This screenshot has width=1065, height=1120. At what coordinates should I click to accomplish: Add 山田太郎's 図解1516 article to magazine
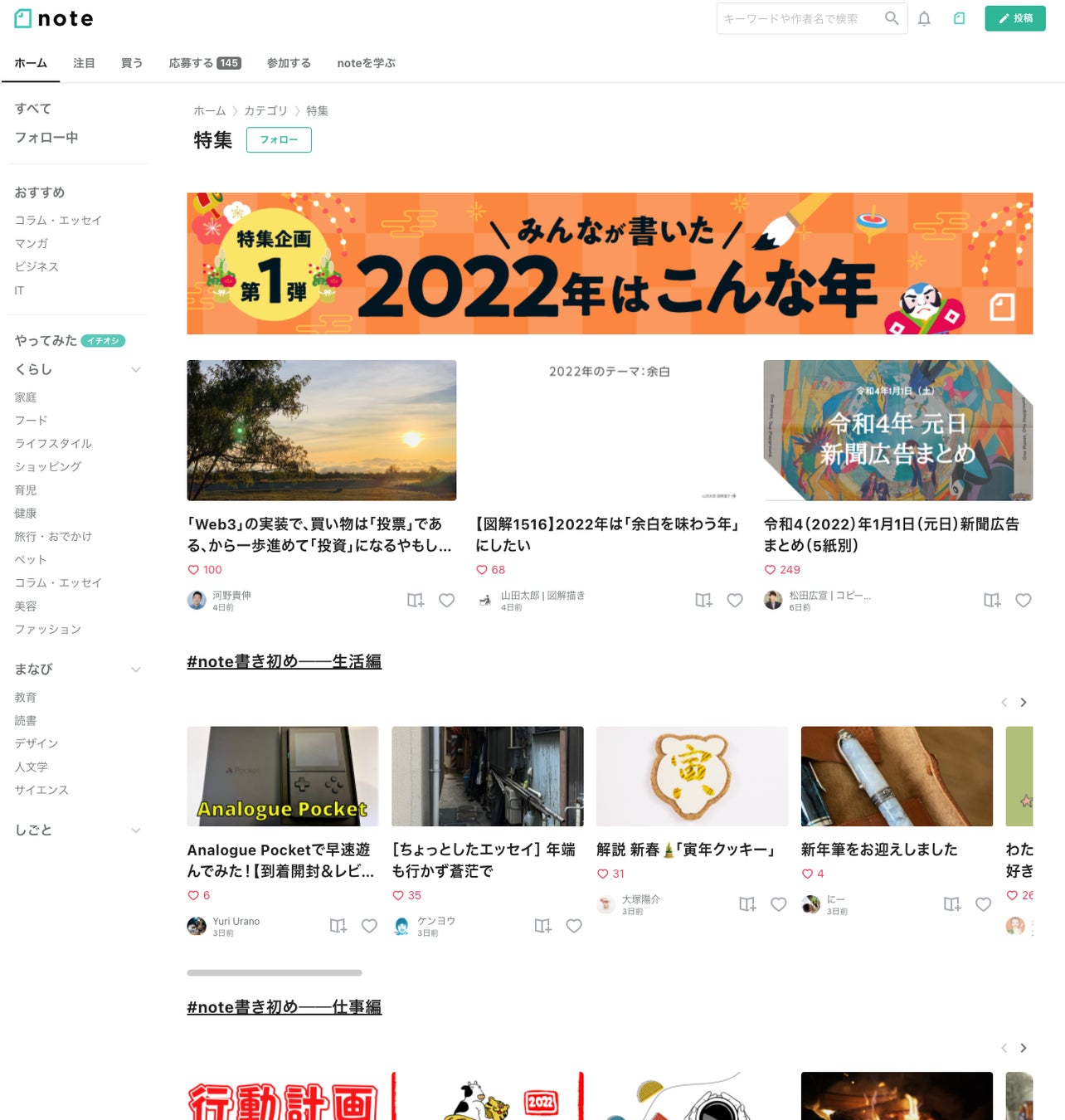[703, 600]
